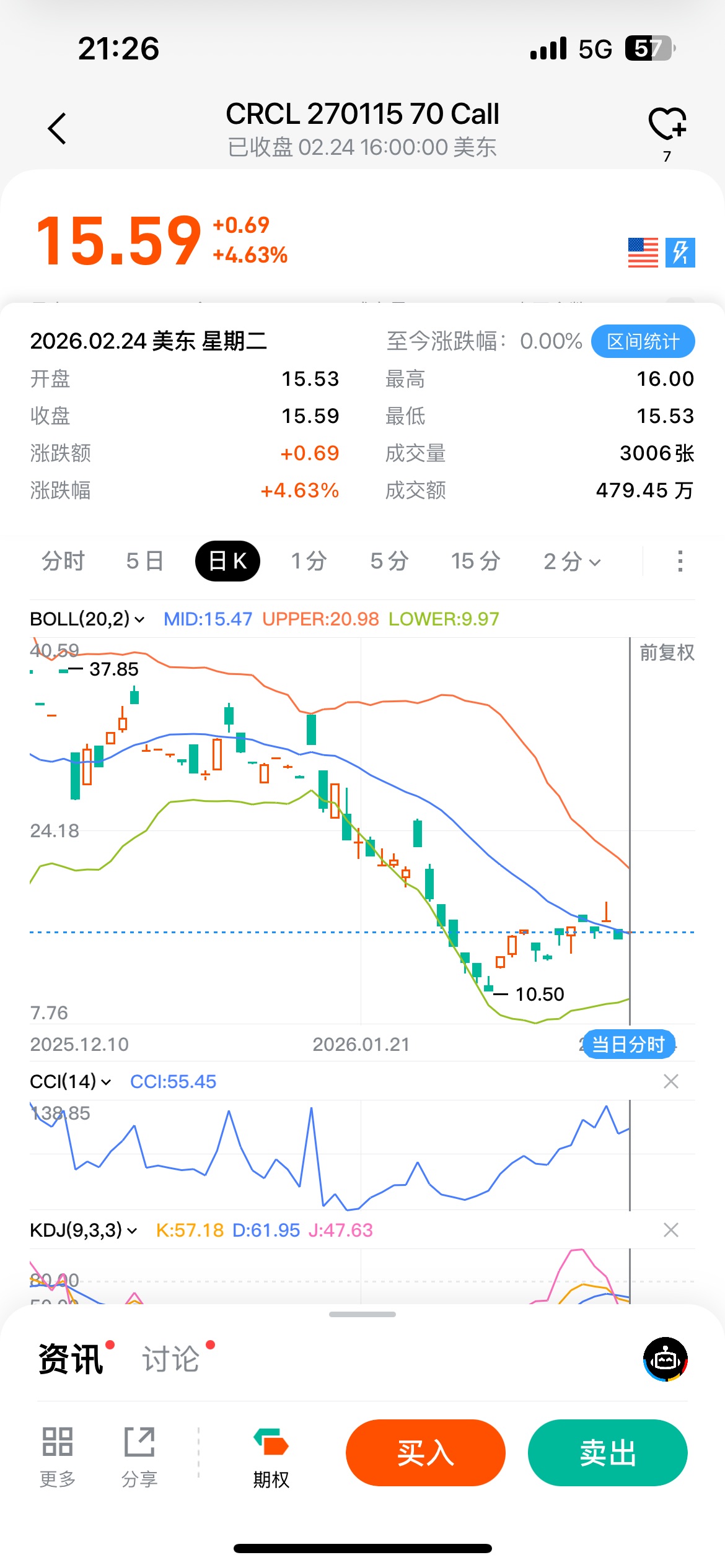The height and width of the screenshot is (1568, 725).
Task: Switch chart to 5日 view
Action: [145, 561]
